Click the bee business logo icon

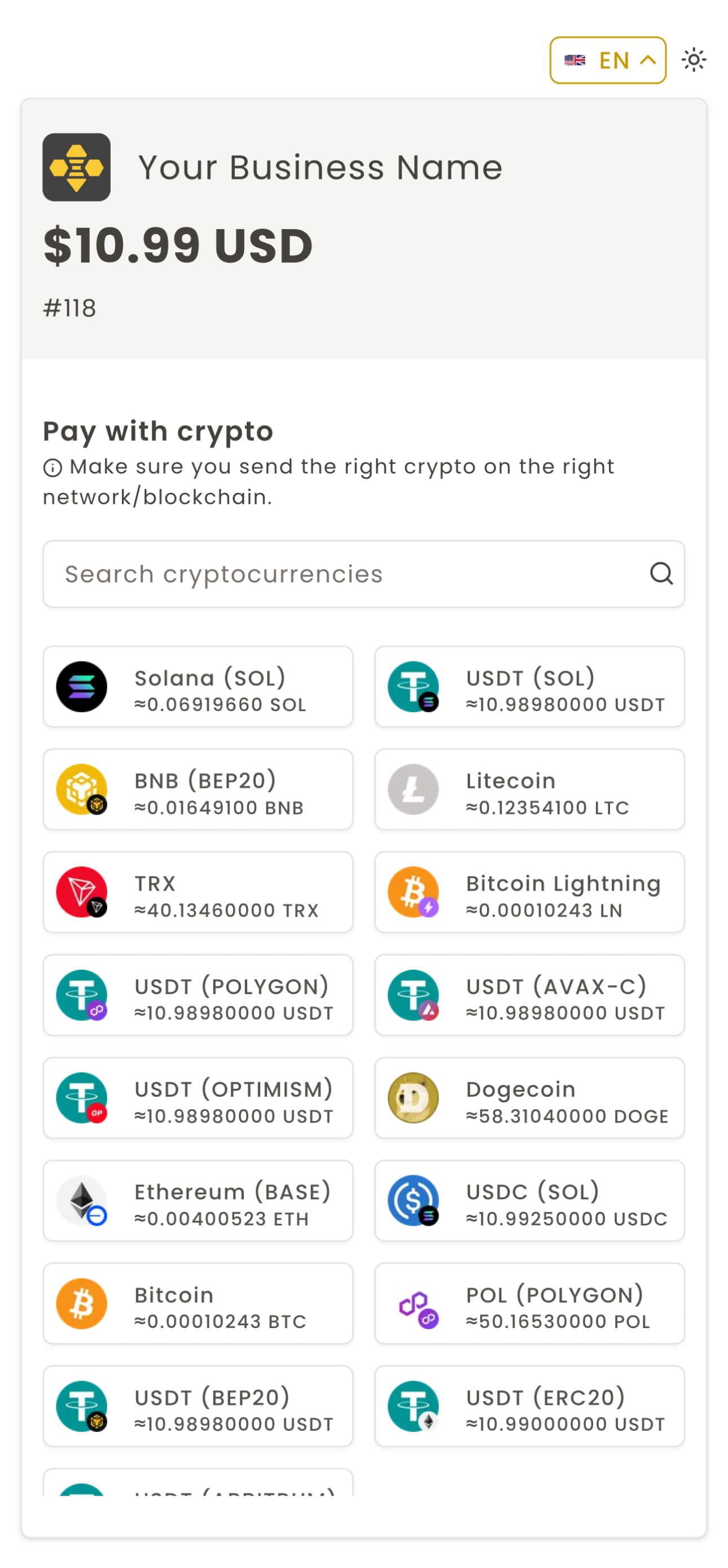tap(76, 167)
